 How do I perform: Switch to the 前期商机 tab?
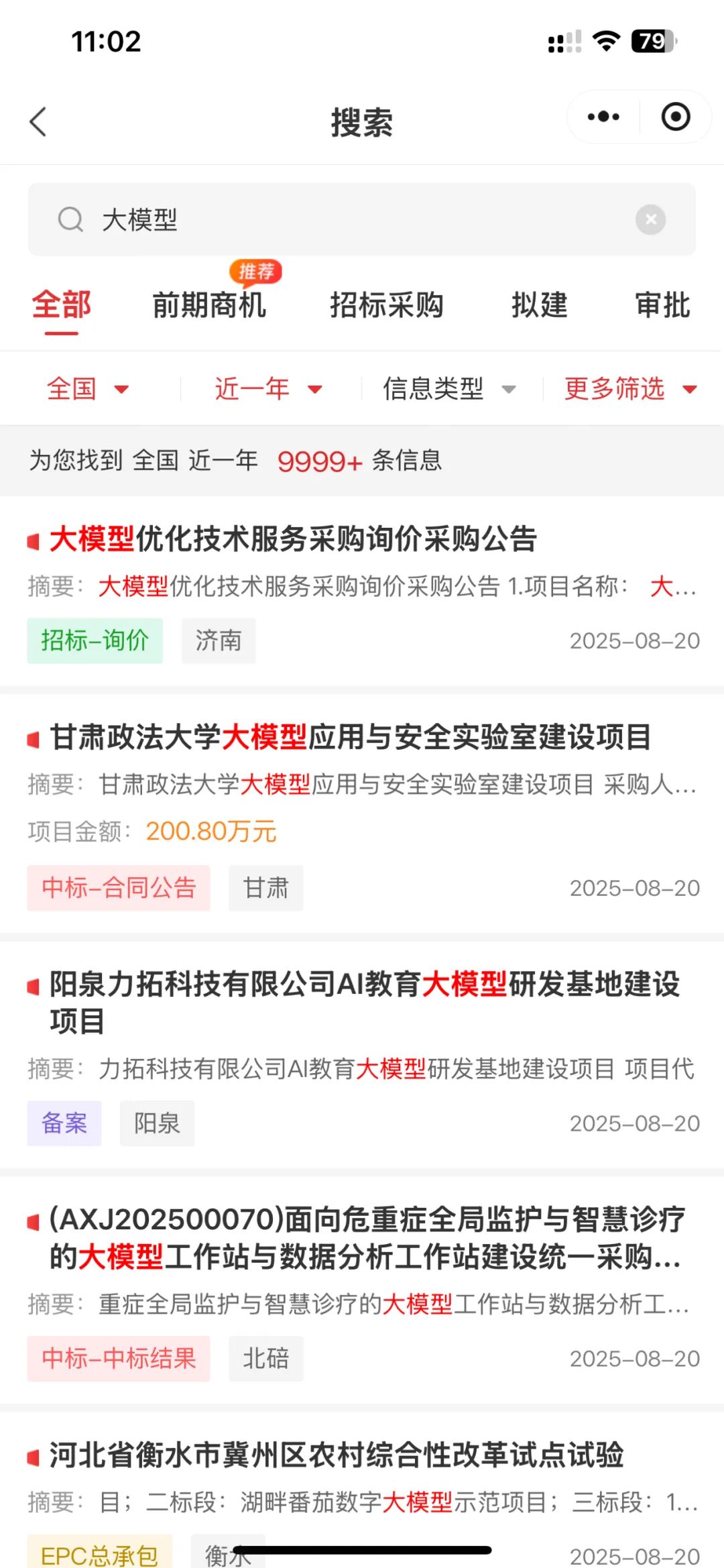pyautogui.click(x=209, y=305)
